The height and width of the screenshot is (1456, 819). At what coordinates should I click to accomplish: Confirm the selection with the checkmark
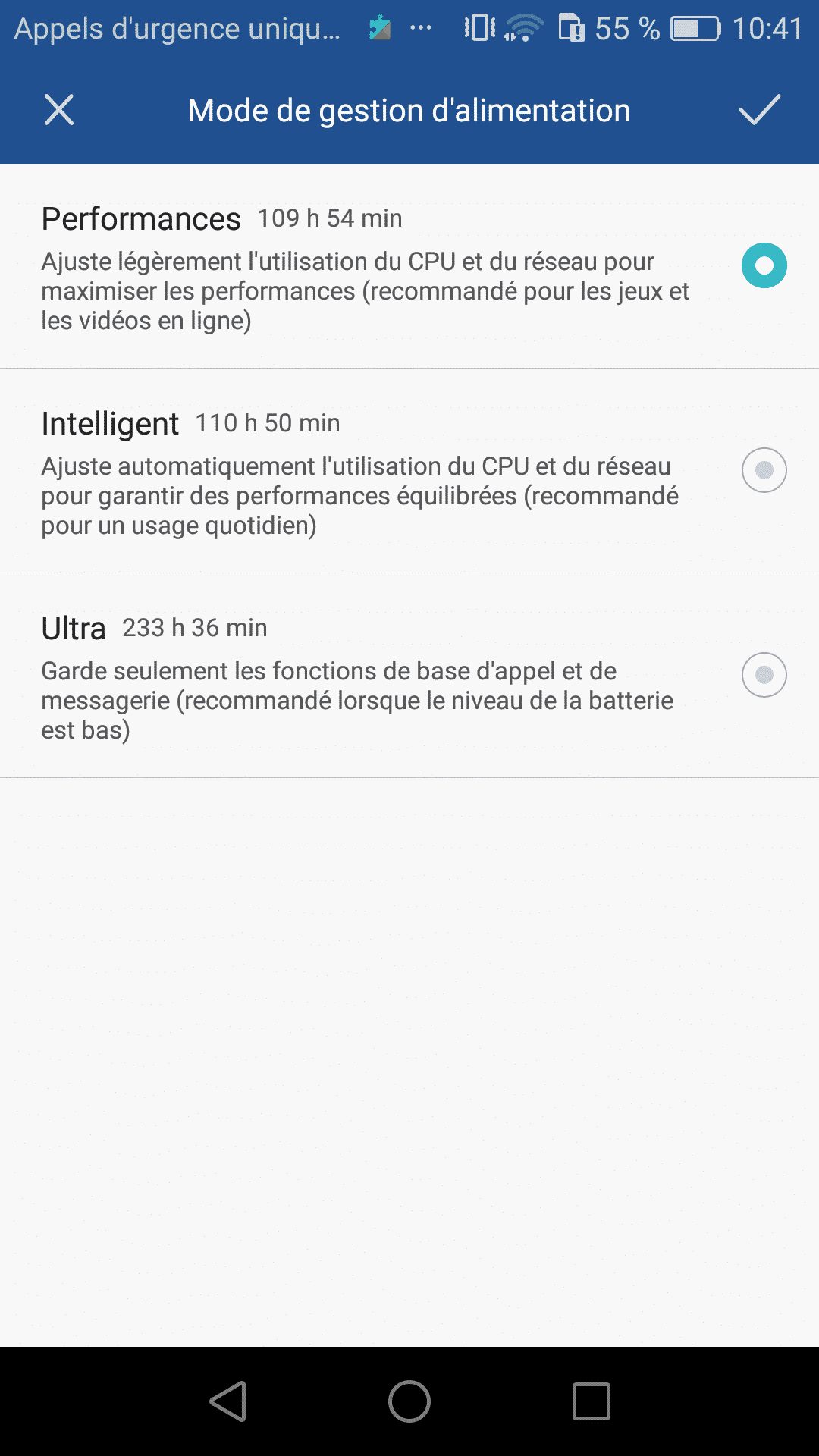click(759, 110)
